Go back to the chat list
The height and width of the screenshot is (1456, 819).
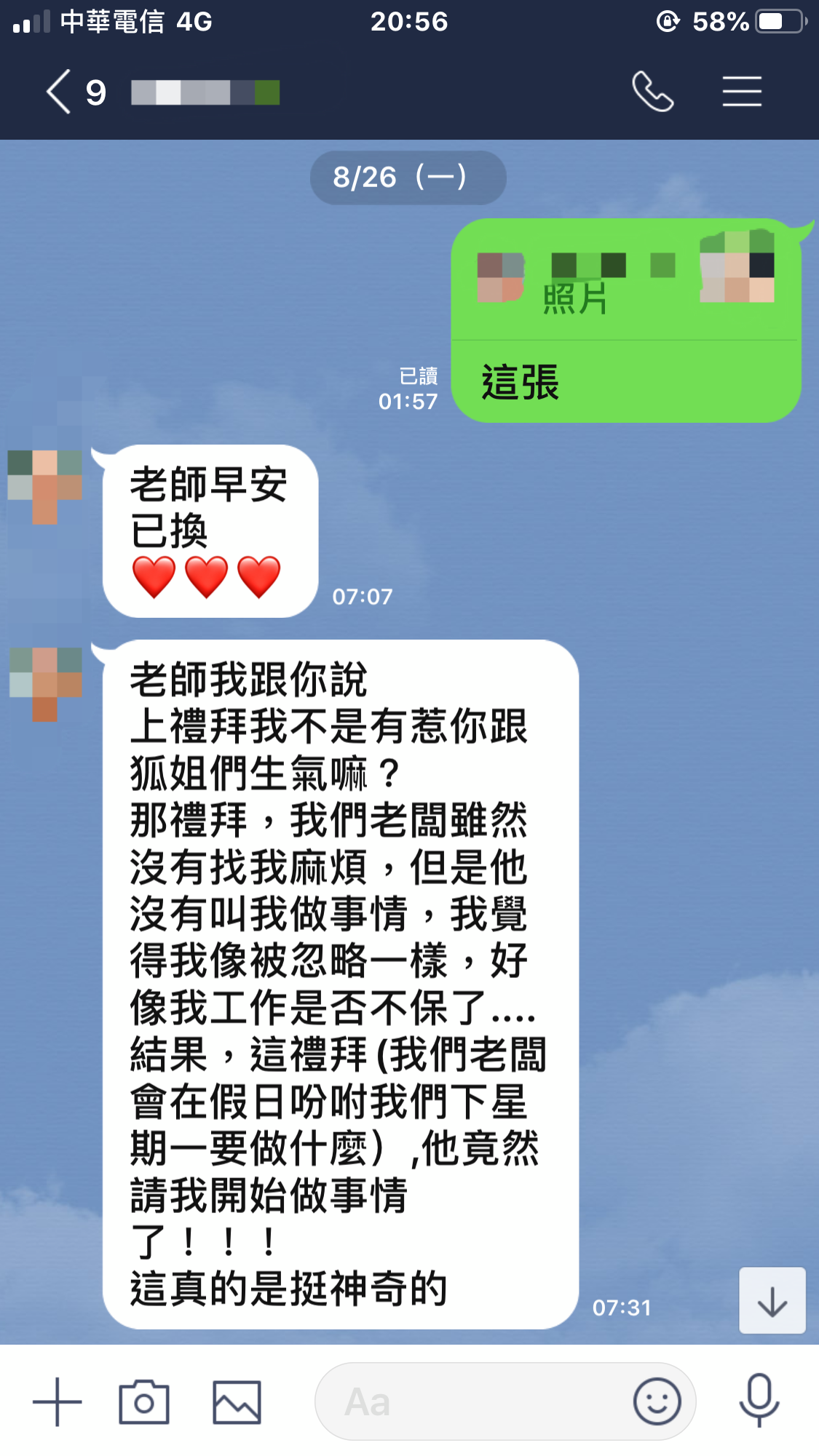tap(60, 92)
